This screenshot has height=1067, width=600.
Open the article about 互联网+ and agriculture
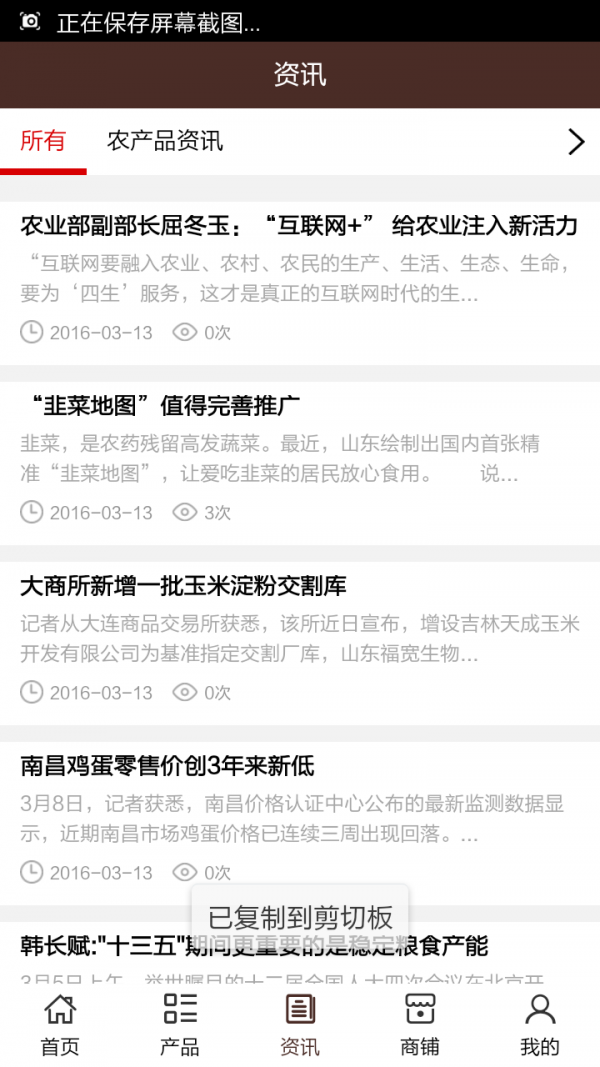299,226
